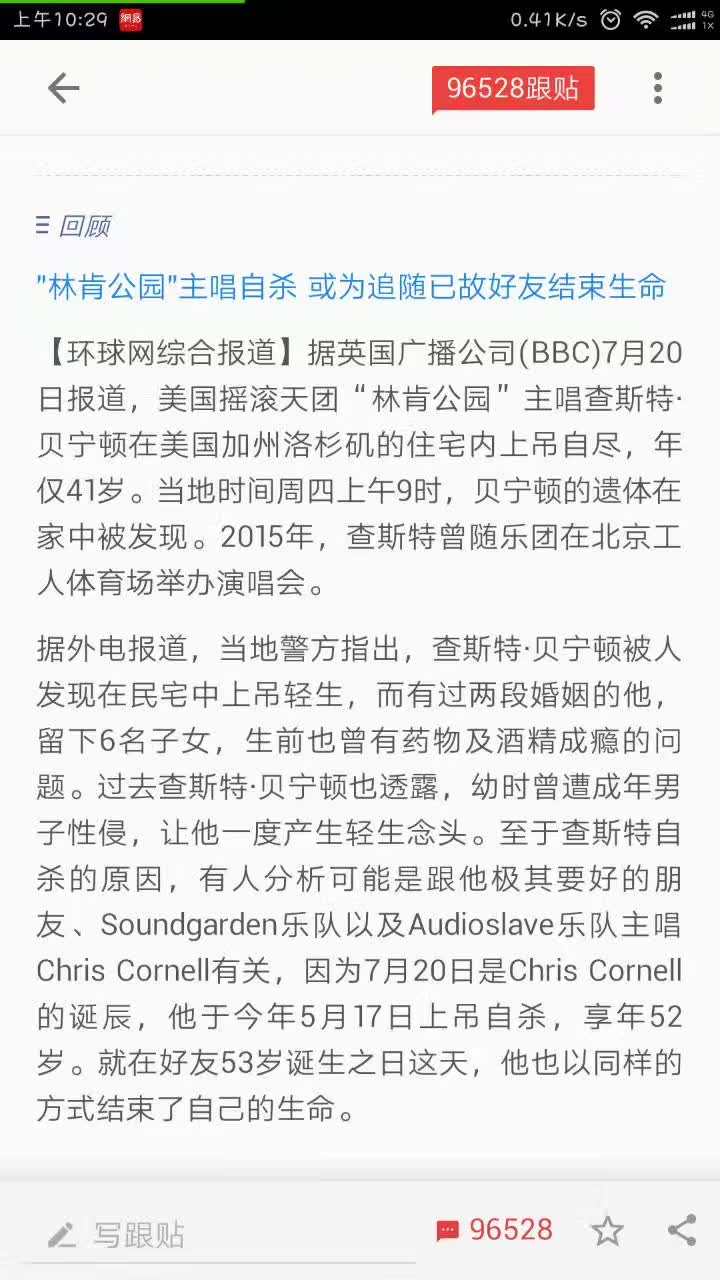
Task: View the 96528 comments from the bottom bar
Action: [494, 1230]
